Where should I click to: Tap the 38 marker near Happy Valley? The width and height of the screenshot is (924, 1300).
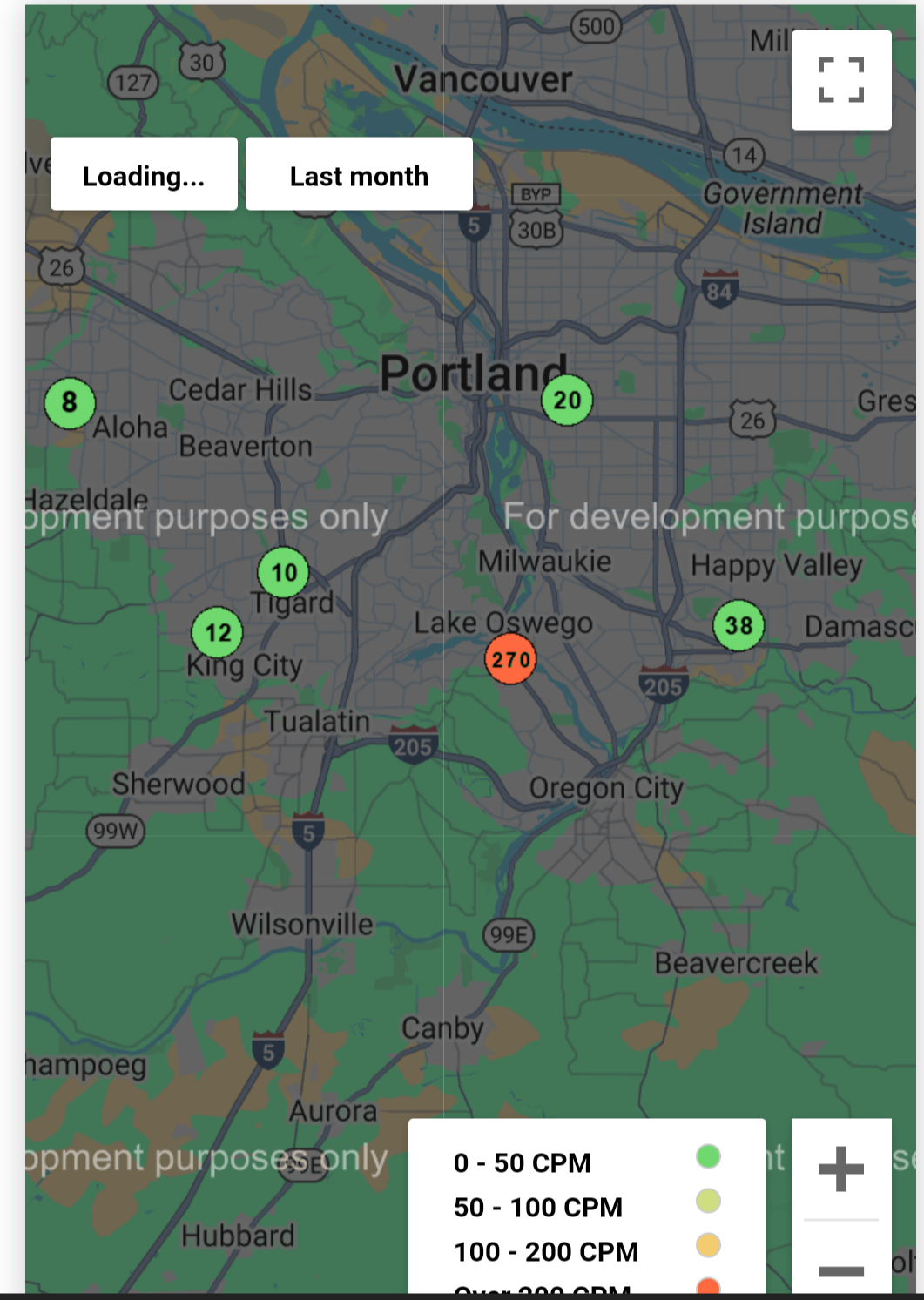[739, 625]
